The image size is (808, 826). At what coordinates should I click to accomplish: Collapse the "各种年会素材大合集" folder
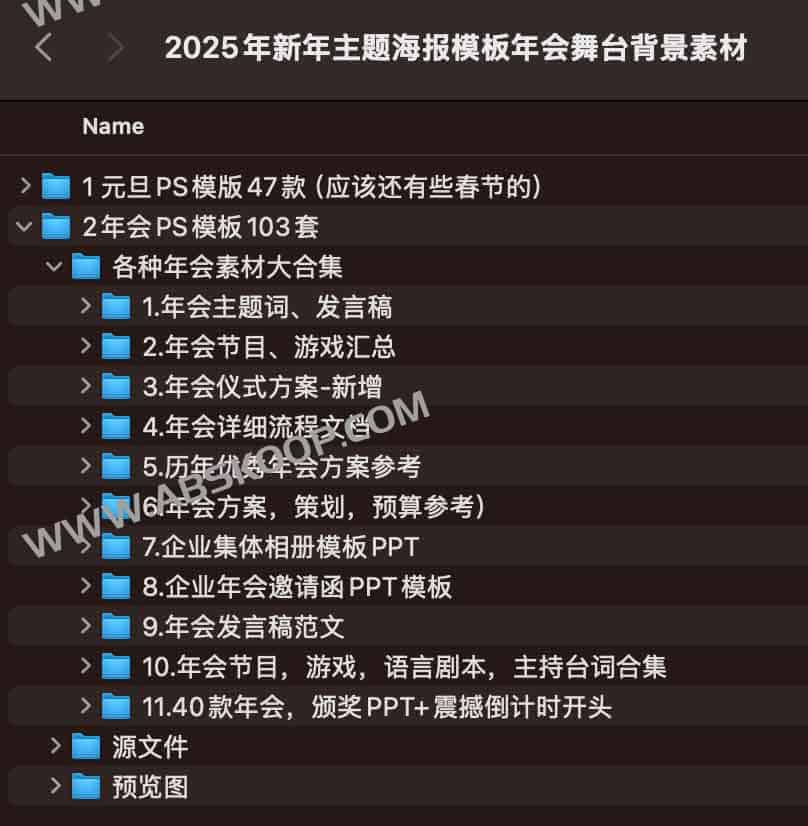click(x=53, y=267)
